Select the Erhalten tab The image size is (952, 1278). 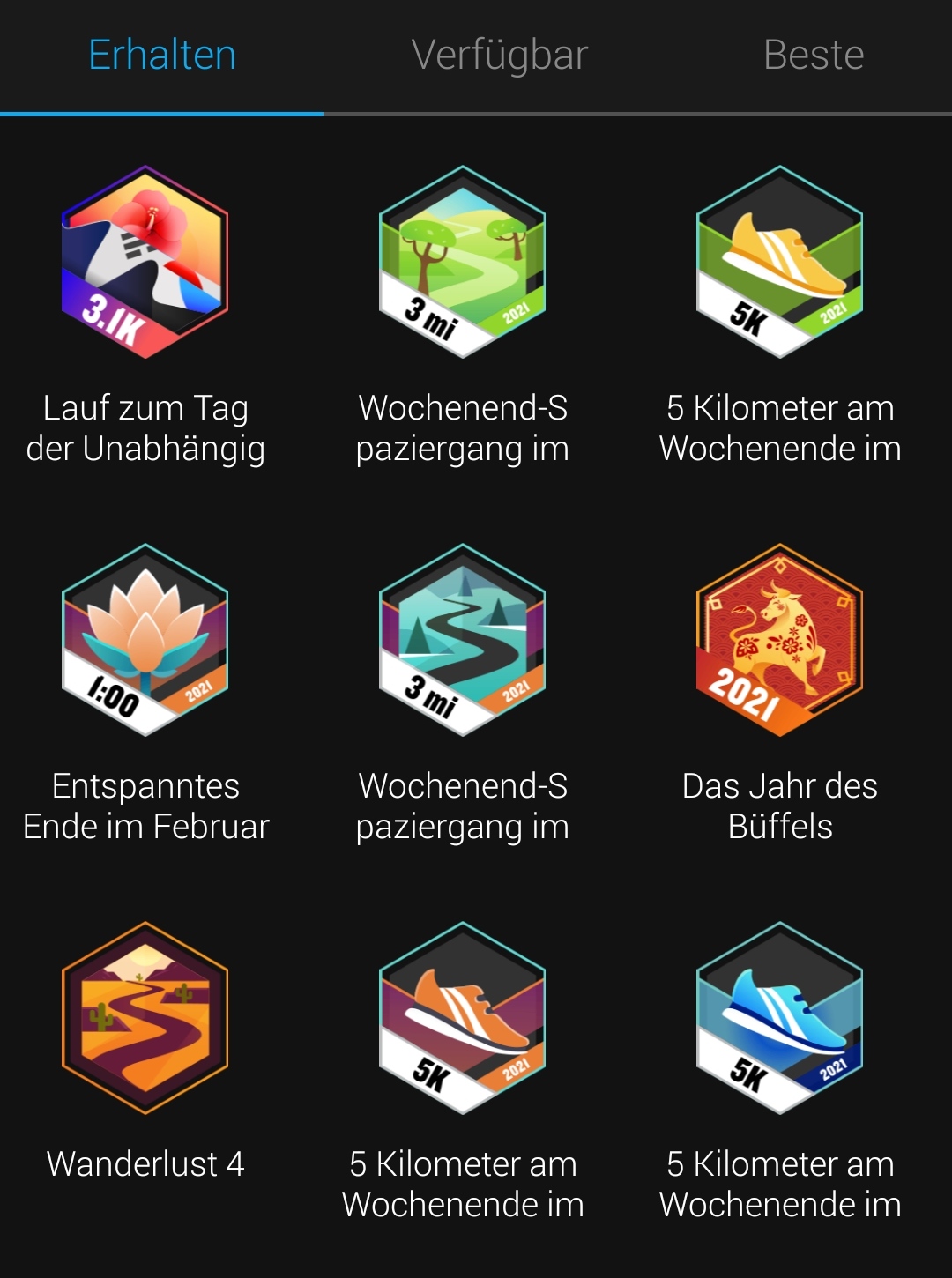click(x=162, y=56)
